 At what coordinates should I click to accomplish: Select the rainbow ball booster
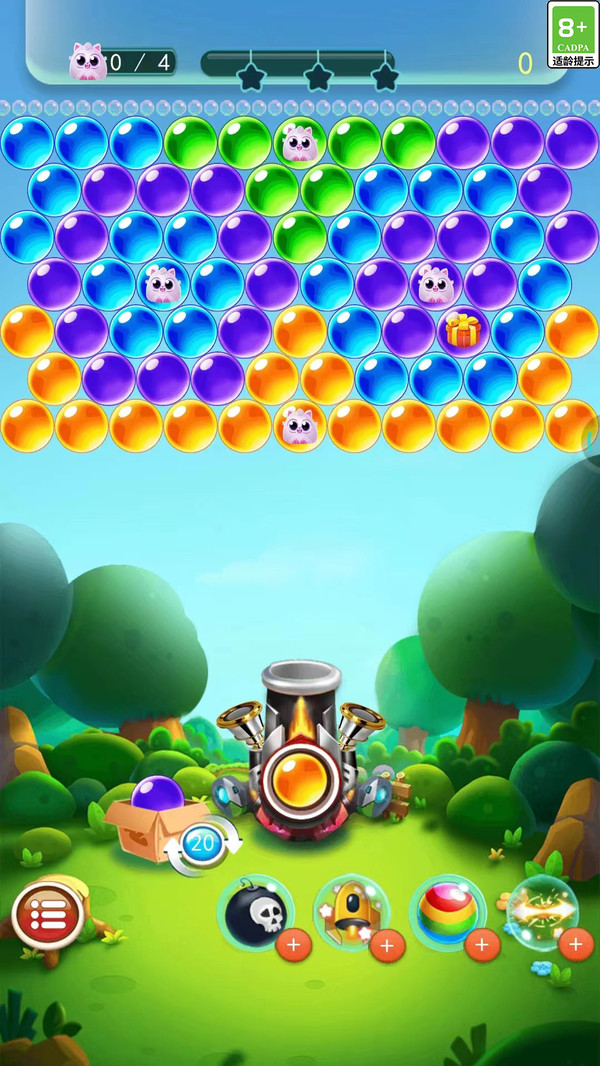446,911
